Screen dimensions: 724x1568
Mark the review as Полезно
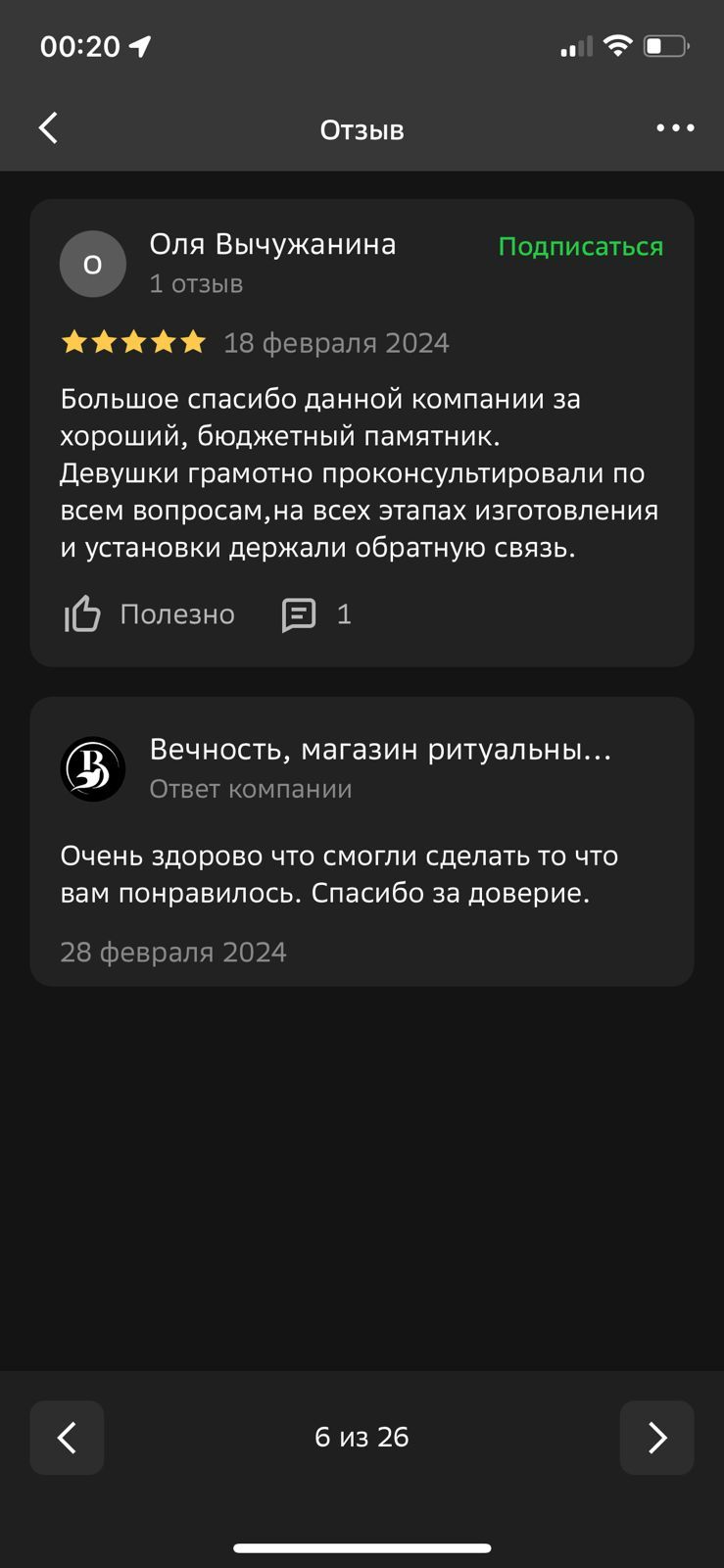pyautogui.click(x=150, y=614)
